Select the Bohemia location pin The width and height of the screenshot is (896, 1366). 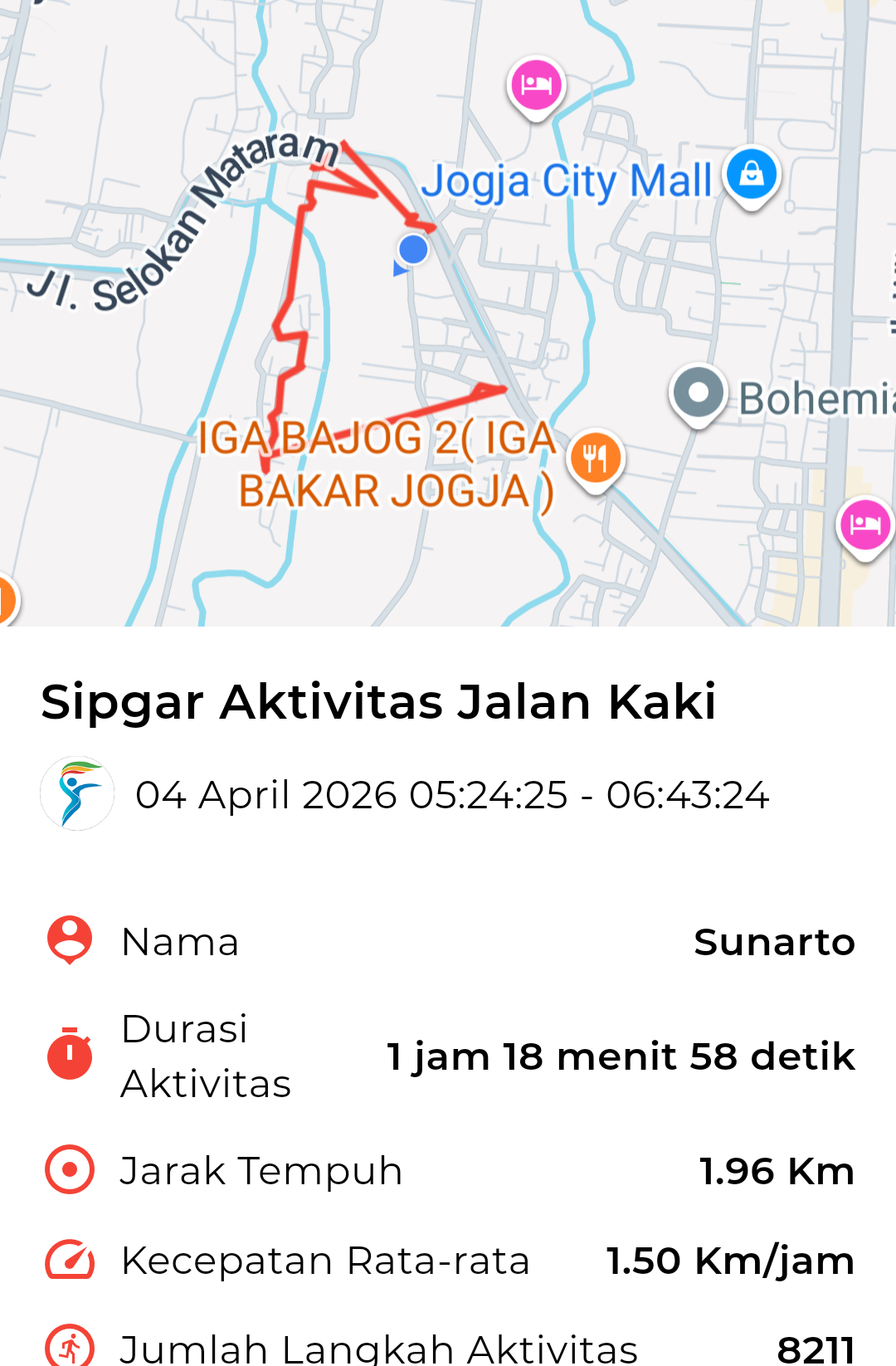[699, 393]
